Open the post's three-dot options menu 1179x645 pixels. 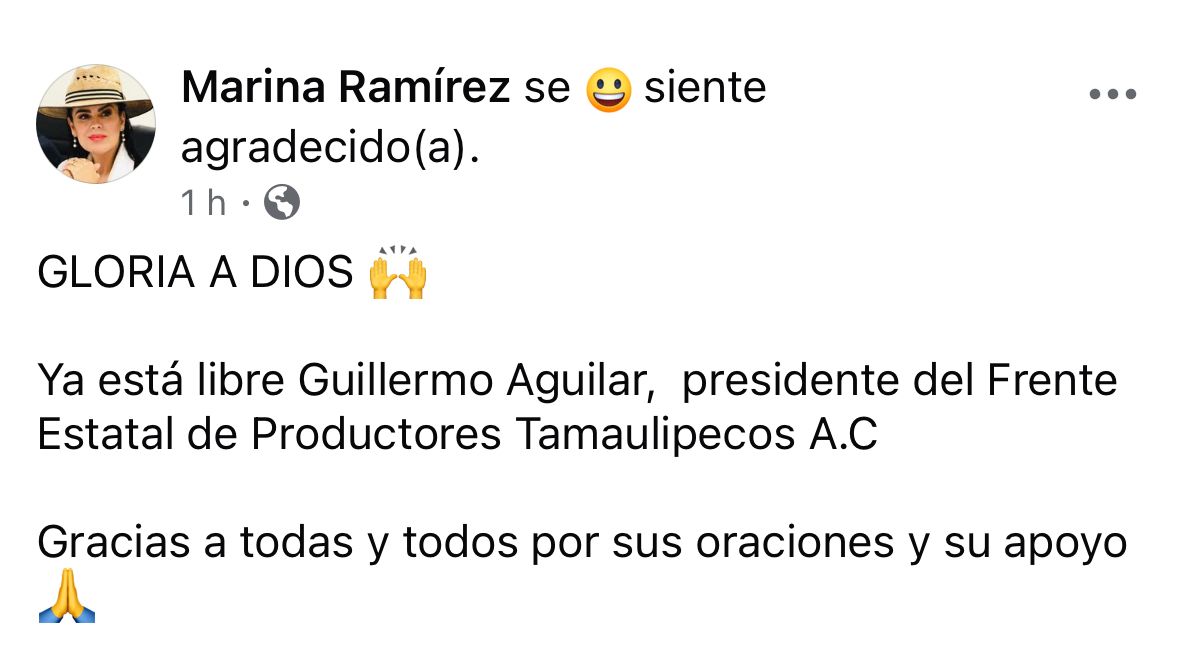(1112, 95)
